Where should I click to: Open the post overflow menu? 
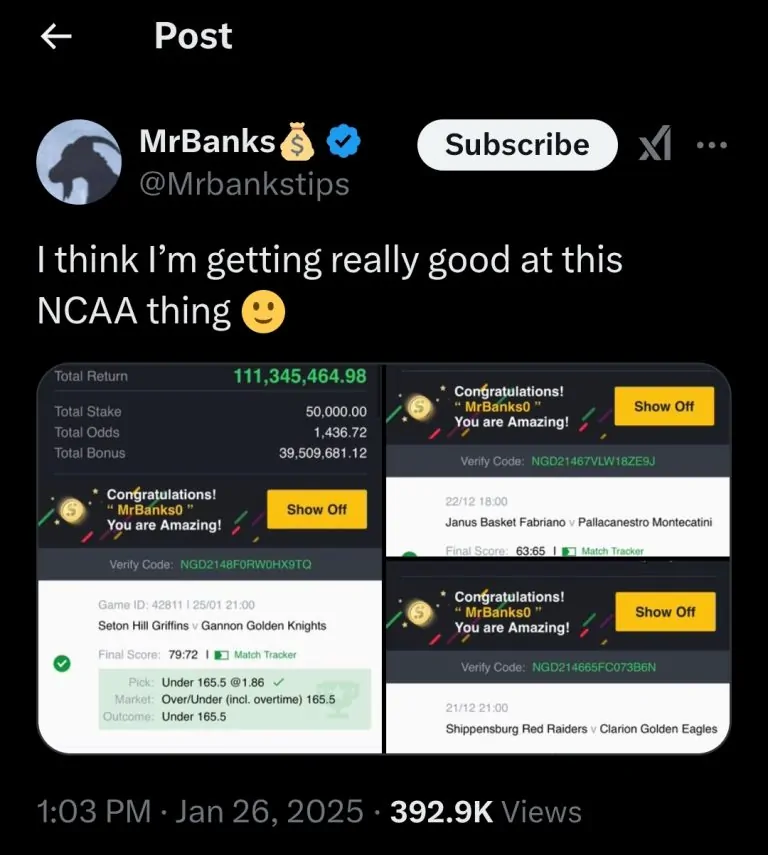(x=712, y=146)
